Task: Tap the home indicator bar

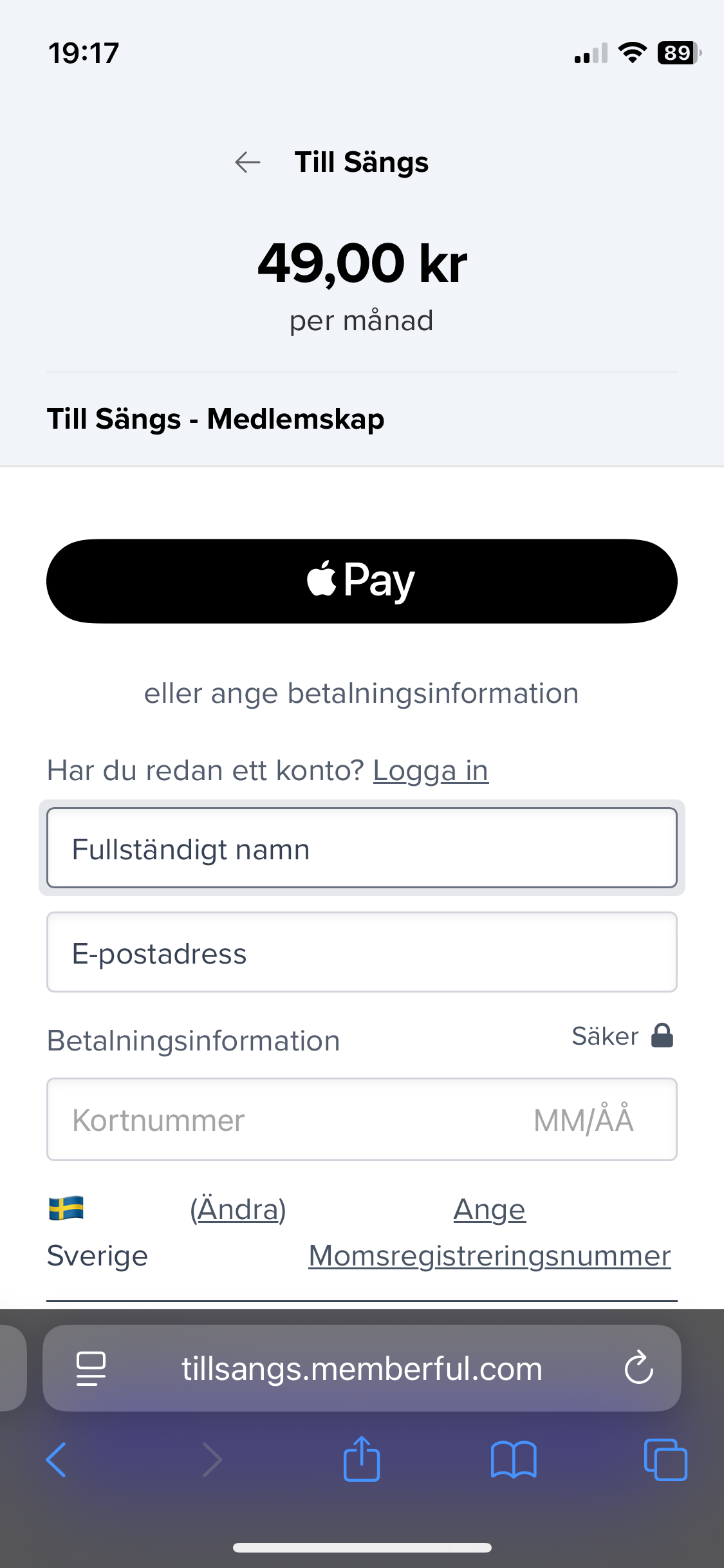Action: pos(362,1547)
